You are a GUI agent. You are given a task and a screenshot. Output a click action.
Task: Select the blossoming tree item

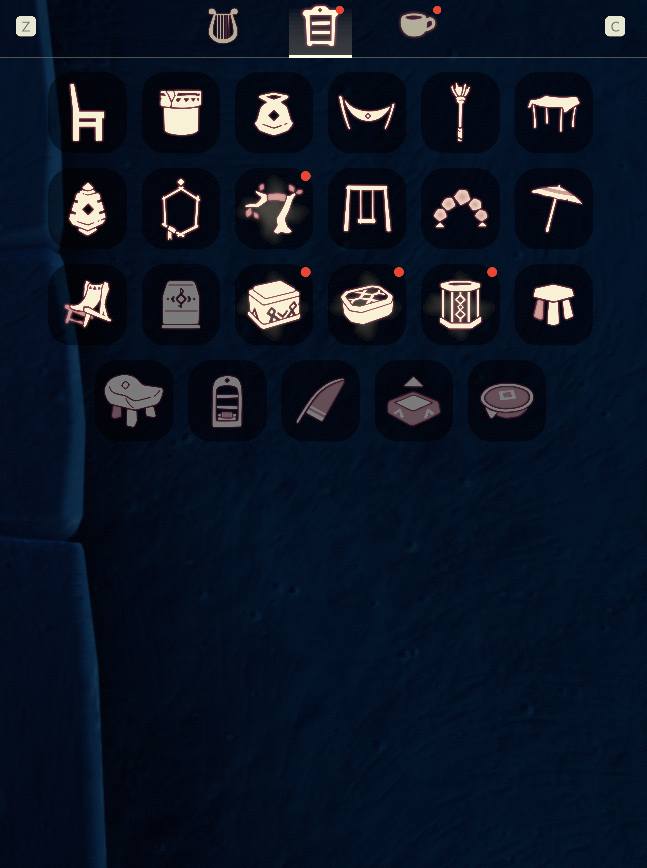pos(274,209)
